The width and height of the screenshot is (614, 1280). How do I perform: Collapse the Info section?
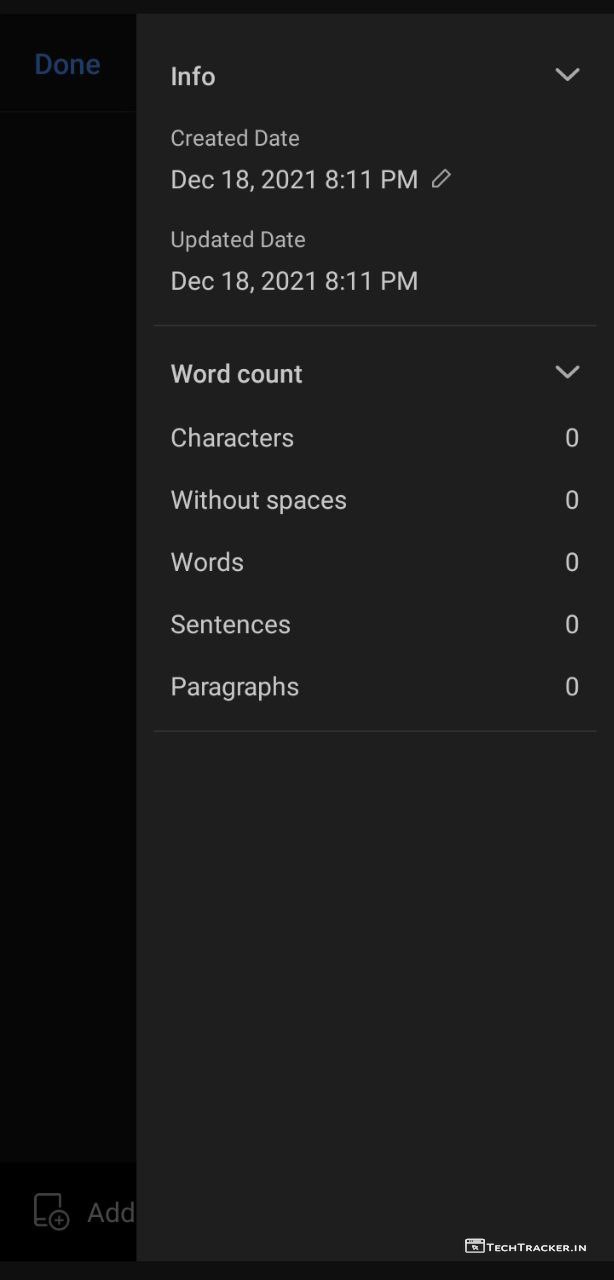point(567,75)
